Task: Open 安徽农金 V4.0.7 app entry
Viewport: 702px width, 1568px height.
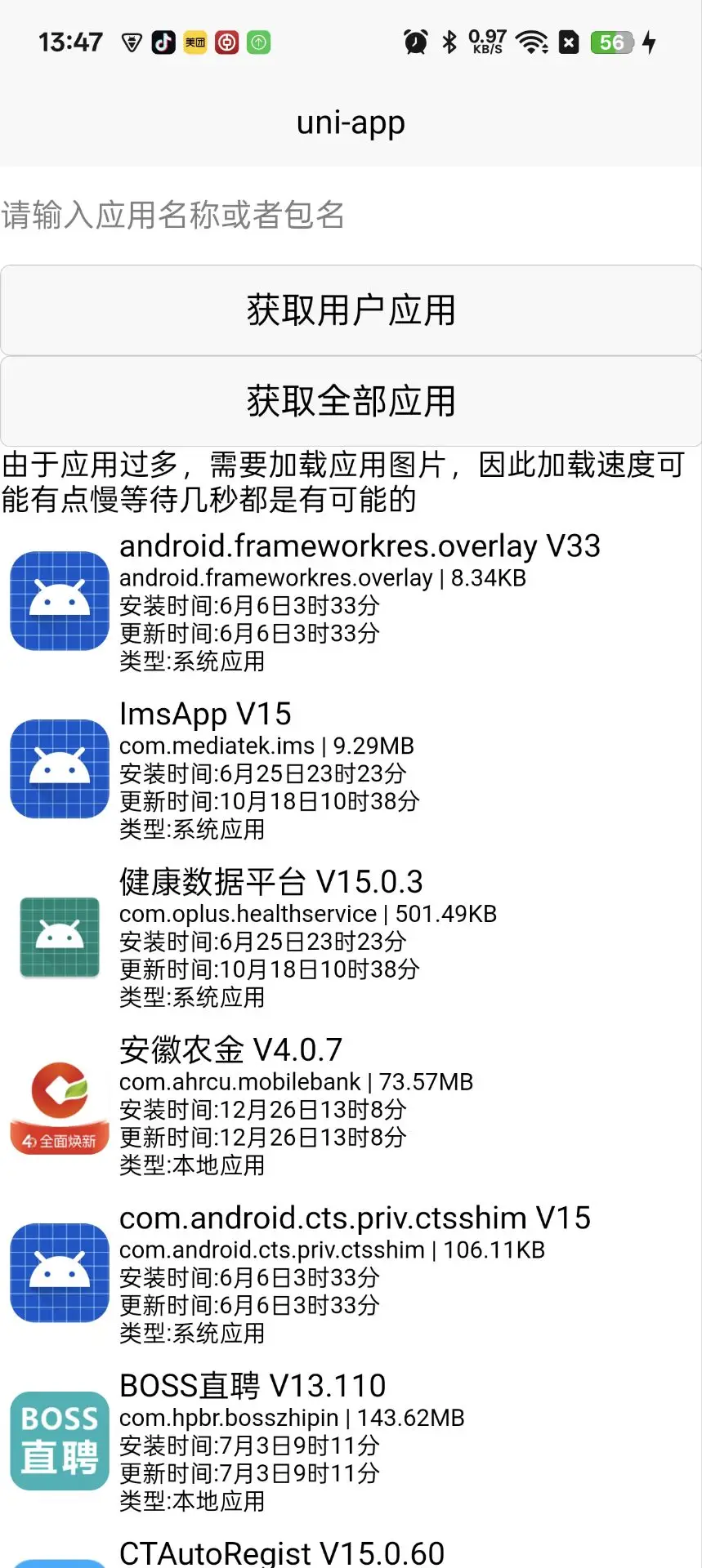Action: point(351,1106)
